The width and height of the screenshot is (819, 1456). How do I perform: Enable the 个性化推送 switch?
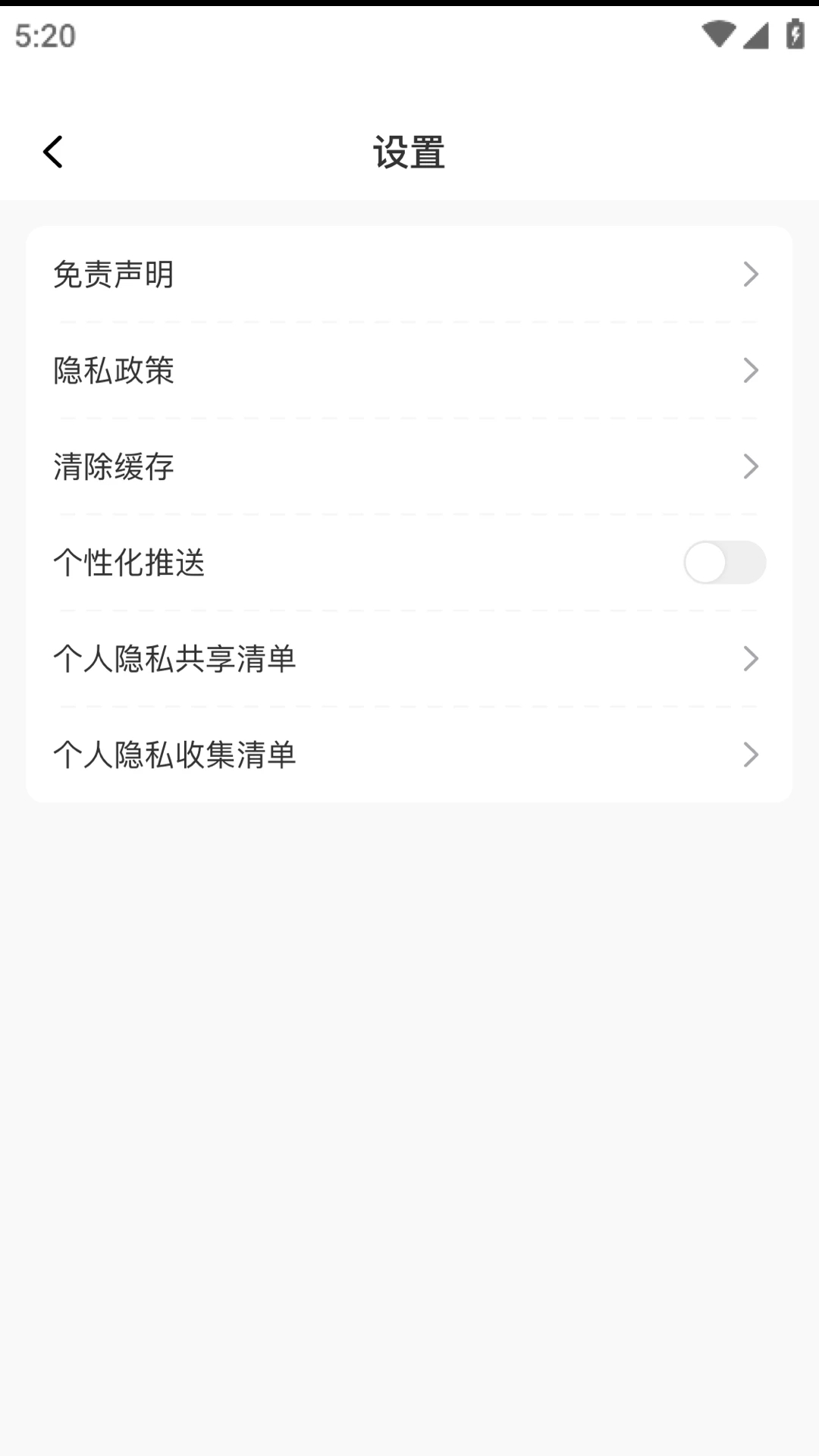click(724, 563)
